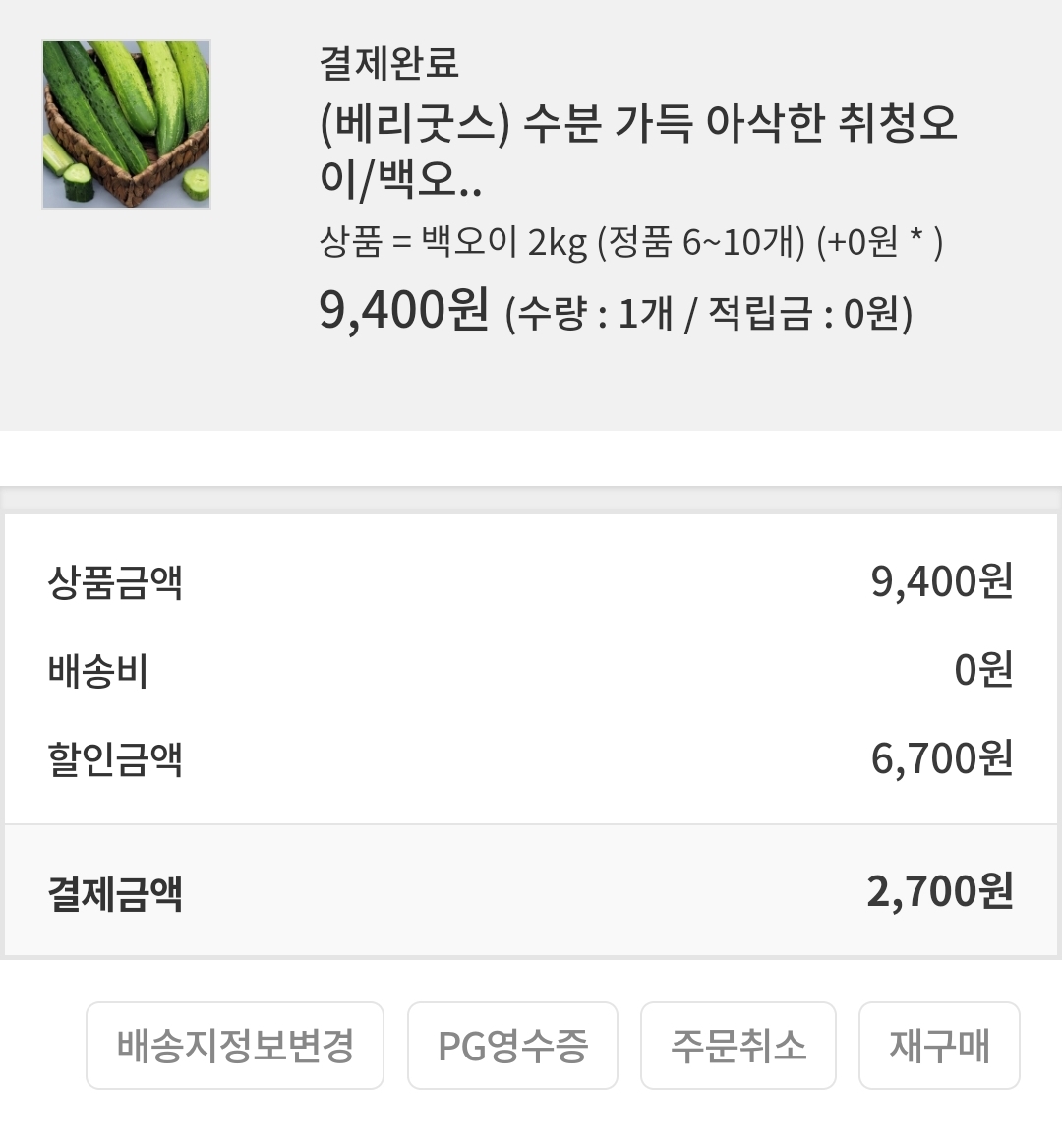Cancel the order via 주문취소
The image size is (1062, 1148).
coord(738,1046)
